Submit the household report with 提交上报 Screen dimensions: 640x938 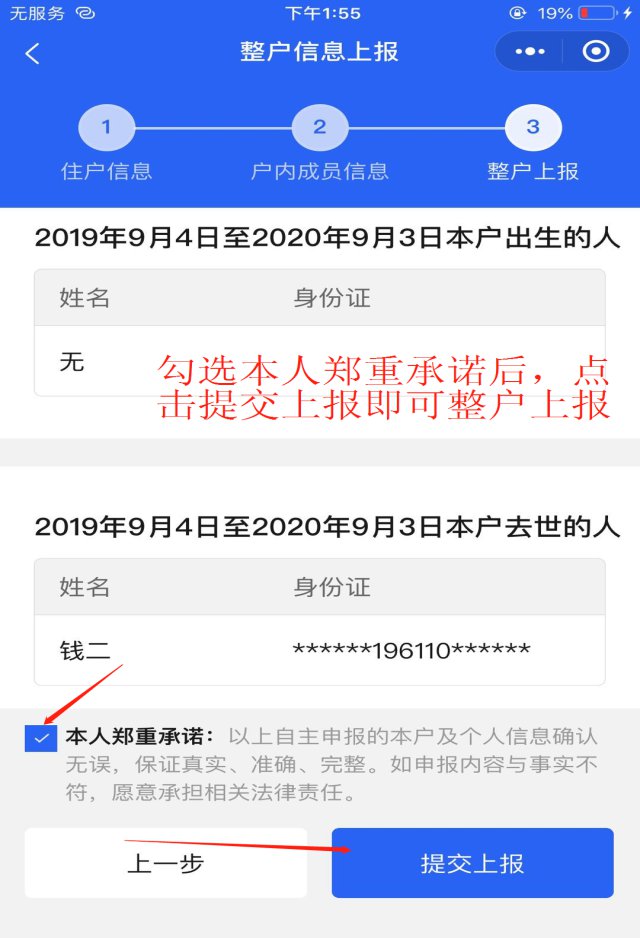point(472,863)
